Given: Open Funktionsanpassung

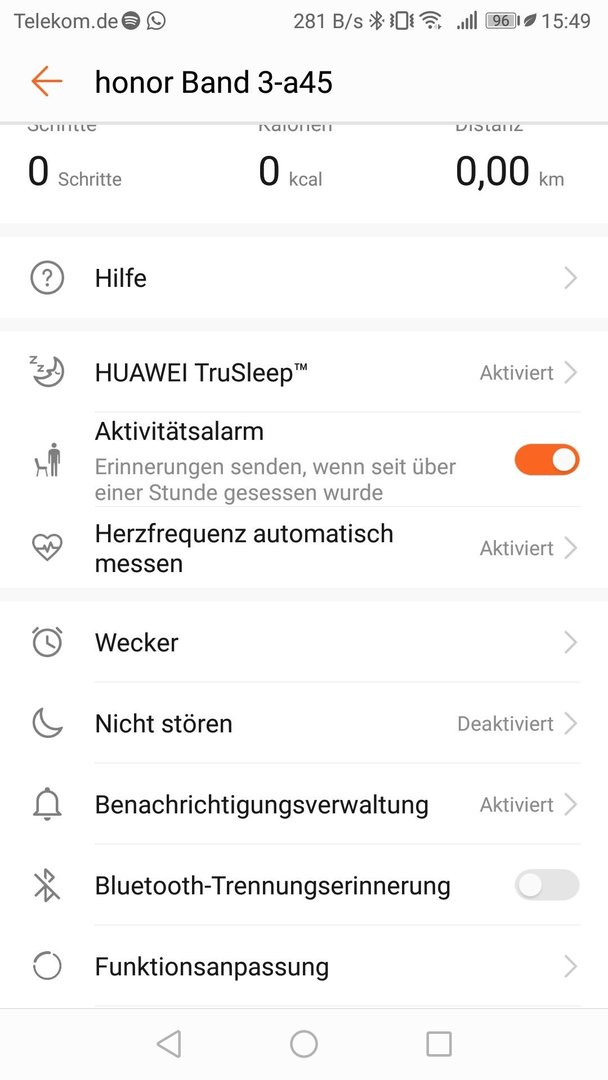Looking at the screenshot, I should pos(304,966).
